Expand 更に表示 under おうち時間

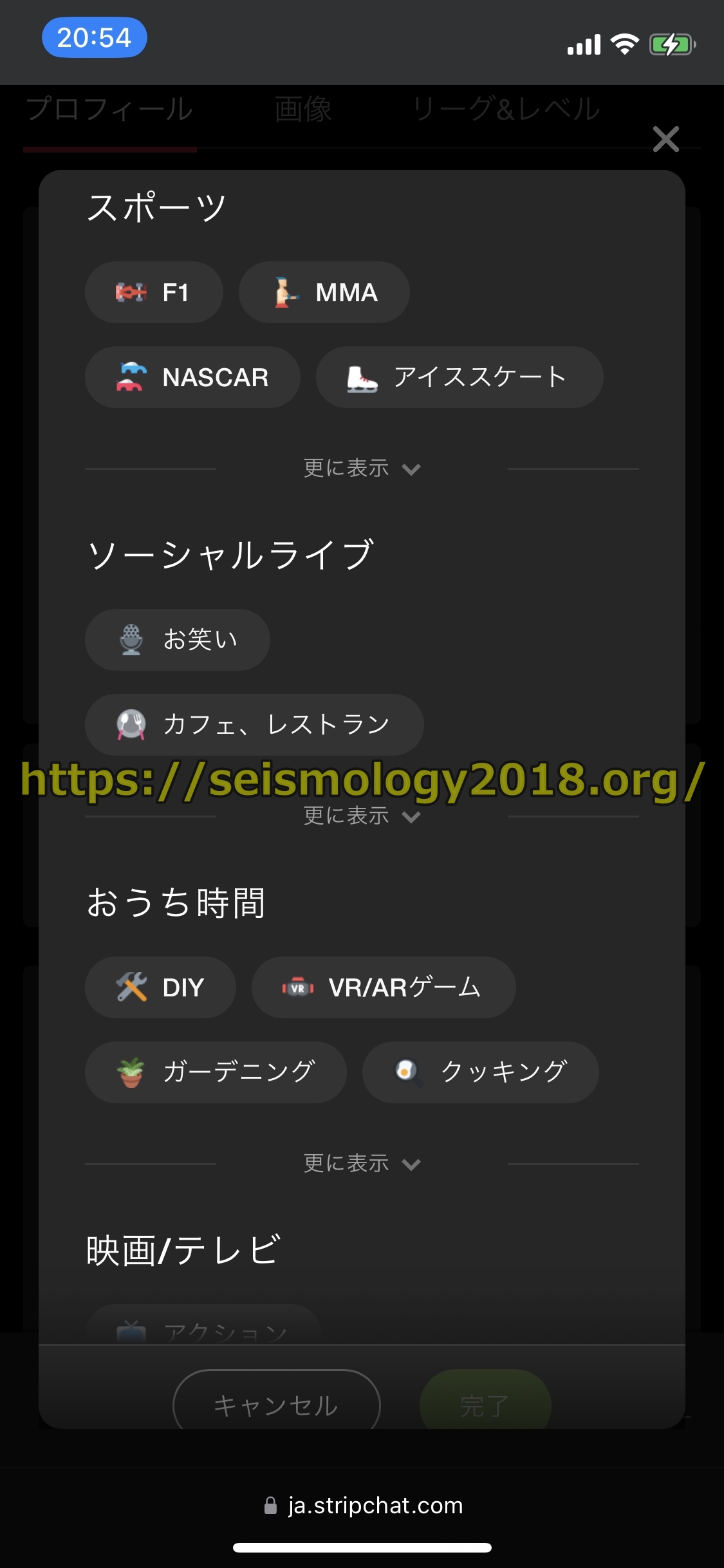point(362,1162)
